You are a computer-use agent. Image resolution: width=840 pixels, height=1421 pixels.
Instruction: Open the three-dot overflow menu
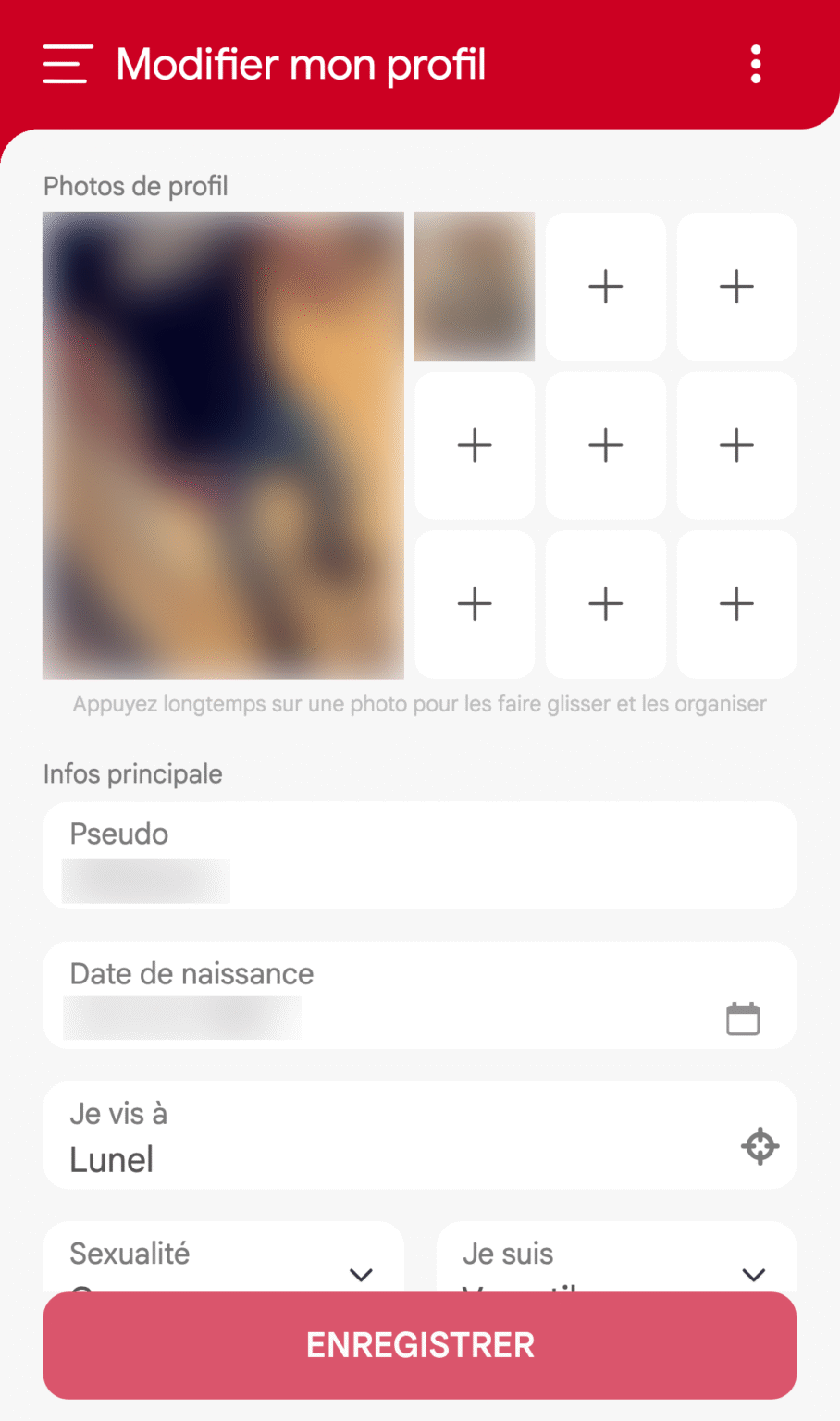[x=756, y=65]
